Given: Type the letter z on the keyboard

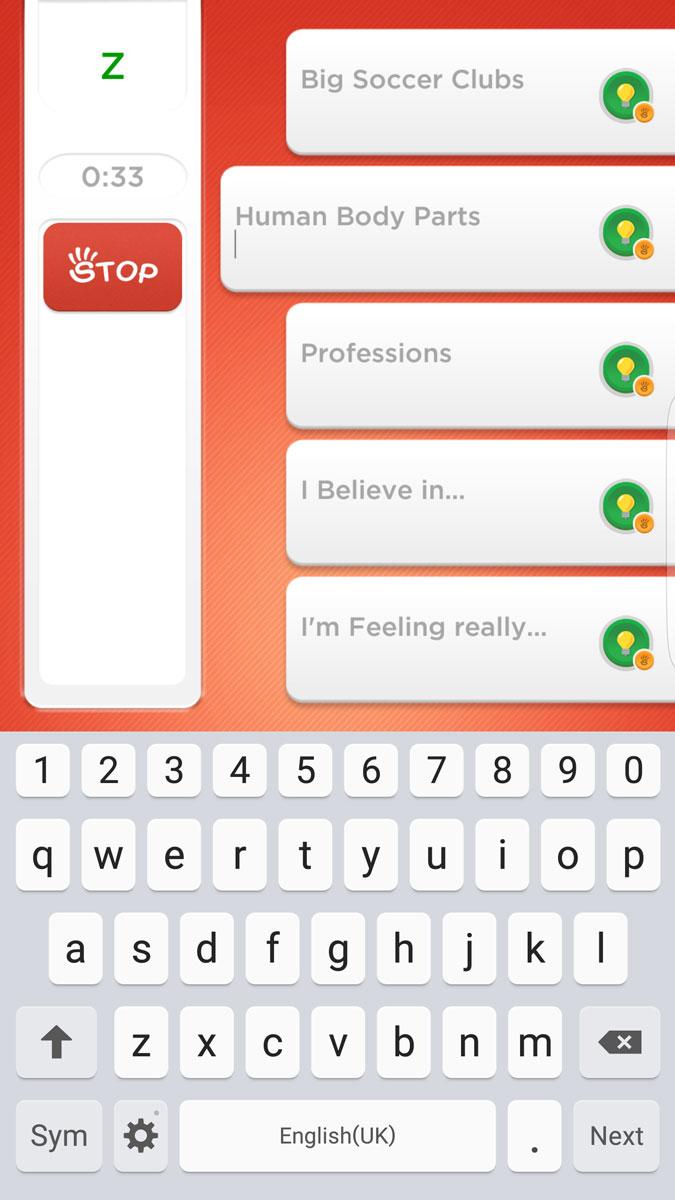Looking at the screenshot, I should 141,1043.
